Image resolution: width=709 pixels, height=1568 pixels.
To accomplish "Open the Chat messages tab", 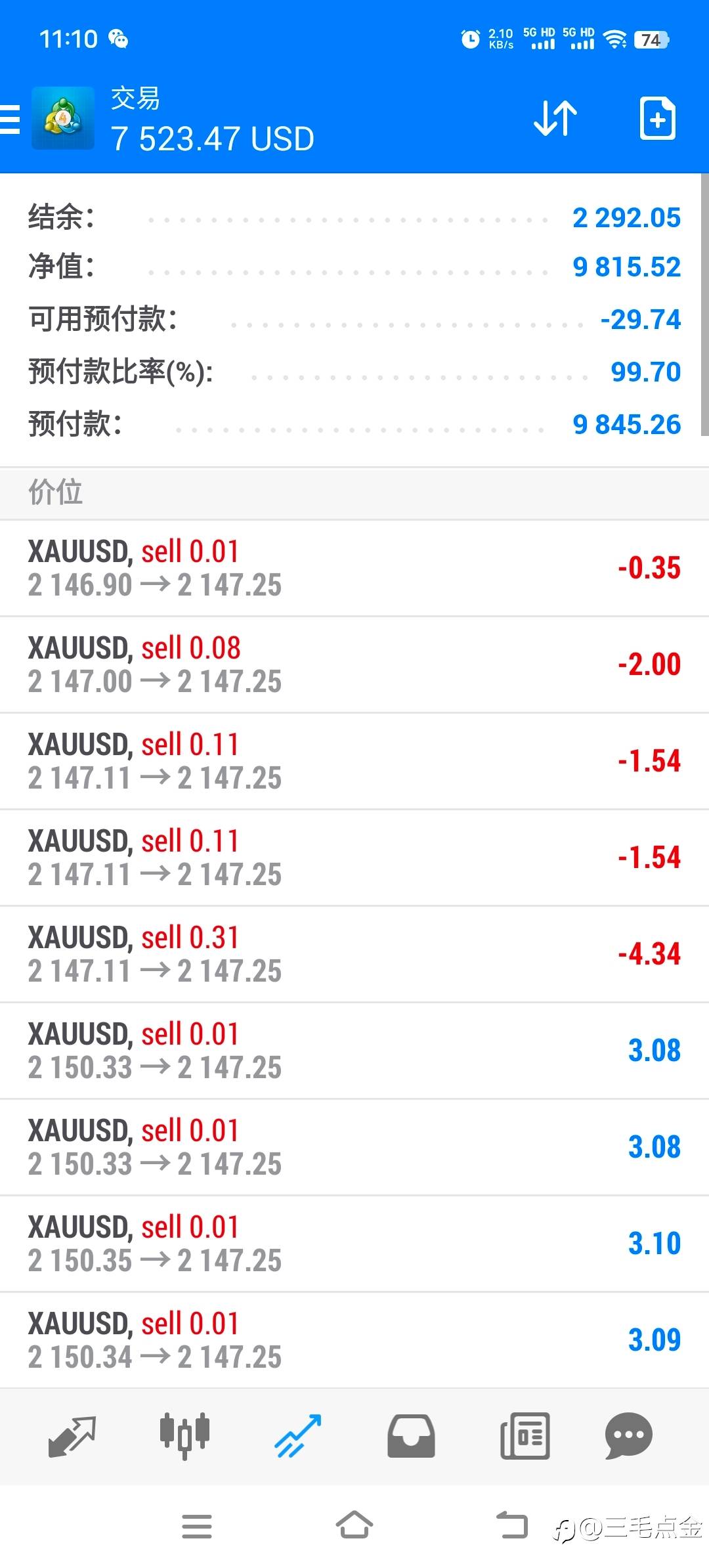I will click(x=628, y=1436).
